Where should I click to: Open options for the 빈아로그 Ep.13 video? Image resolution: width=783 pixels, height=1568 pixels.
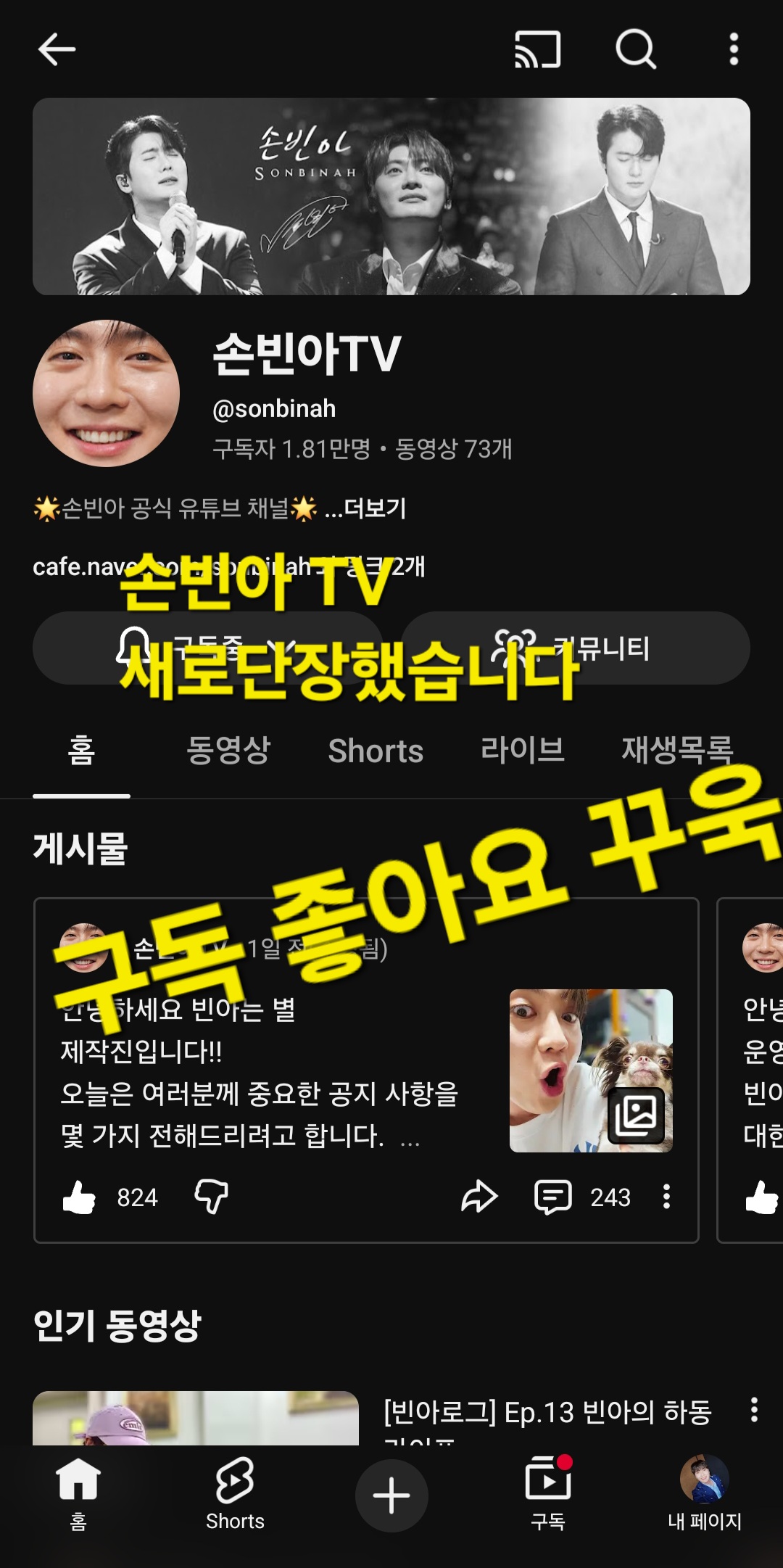click(x=754, y=1409)
